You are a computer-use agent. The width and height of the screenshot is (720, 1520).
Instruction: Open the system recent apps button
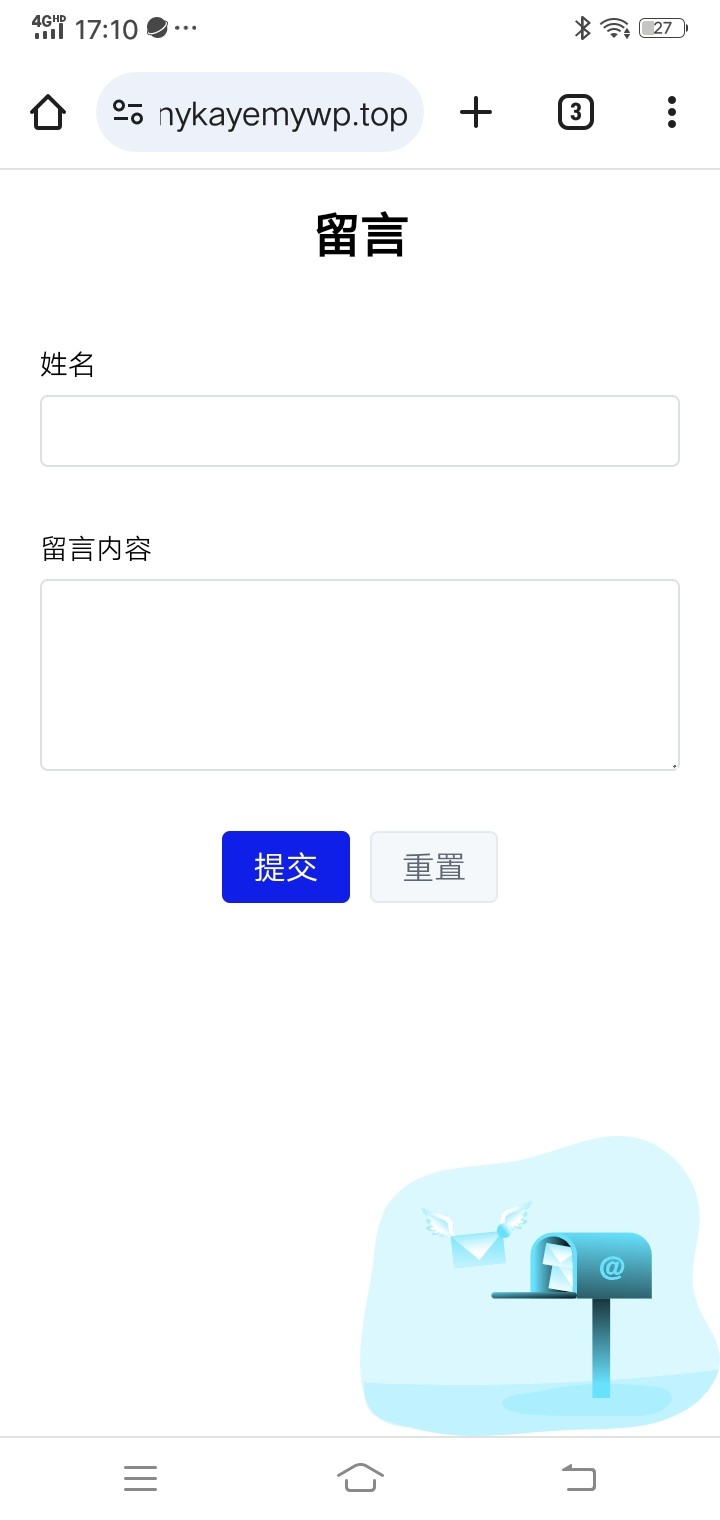141,1477
